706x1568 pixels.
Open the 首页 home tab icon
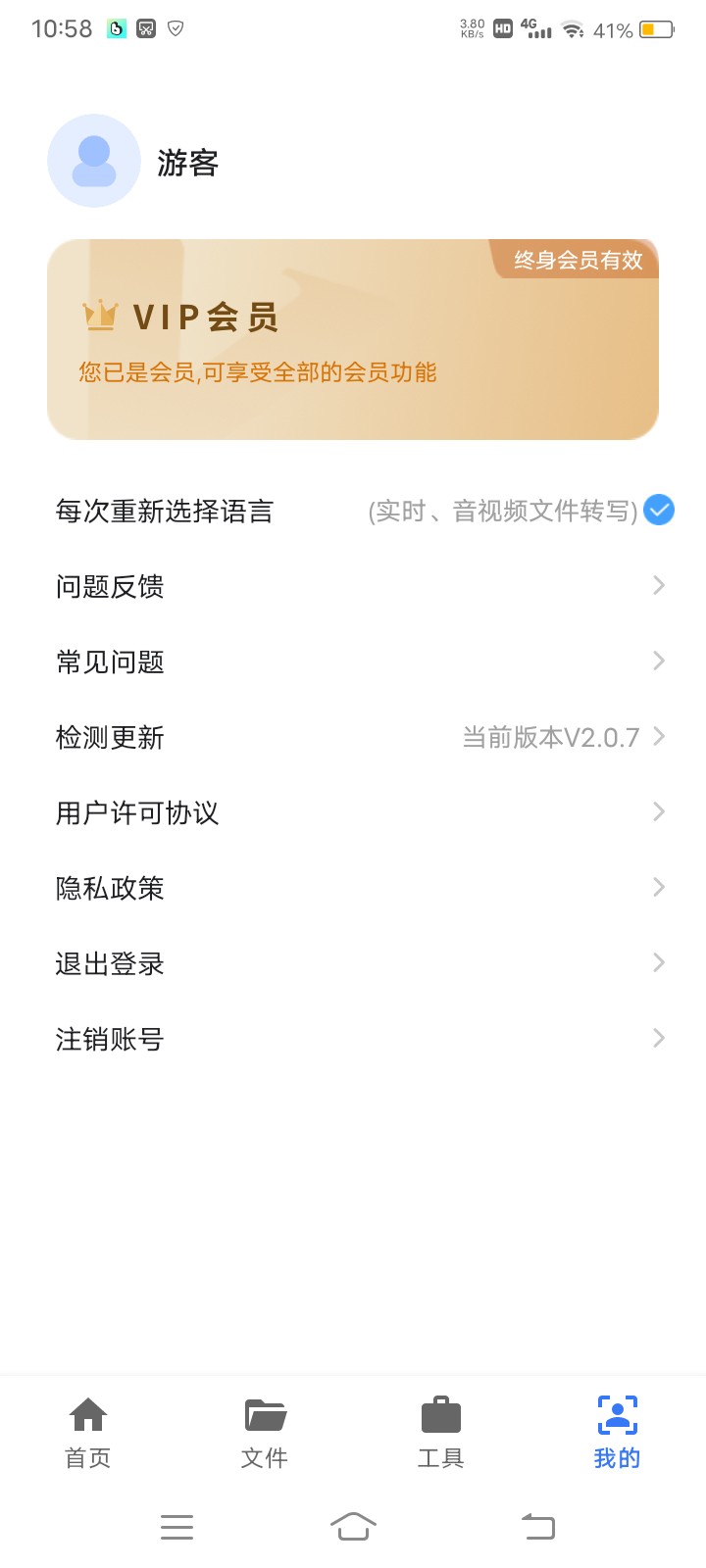[87, 1415]
